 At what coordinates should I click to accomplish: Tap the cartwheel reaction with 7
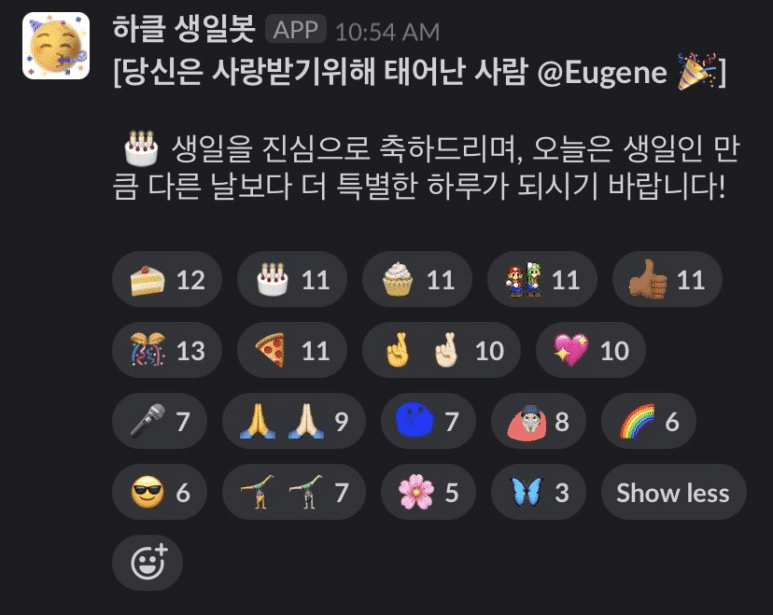294,492
